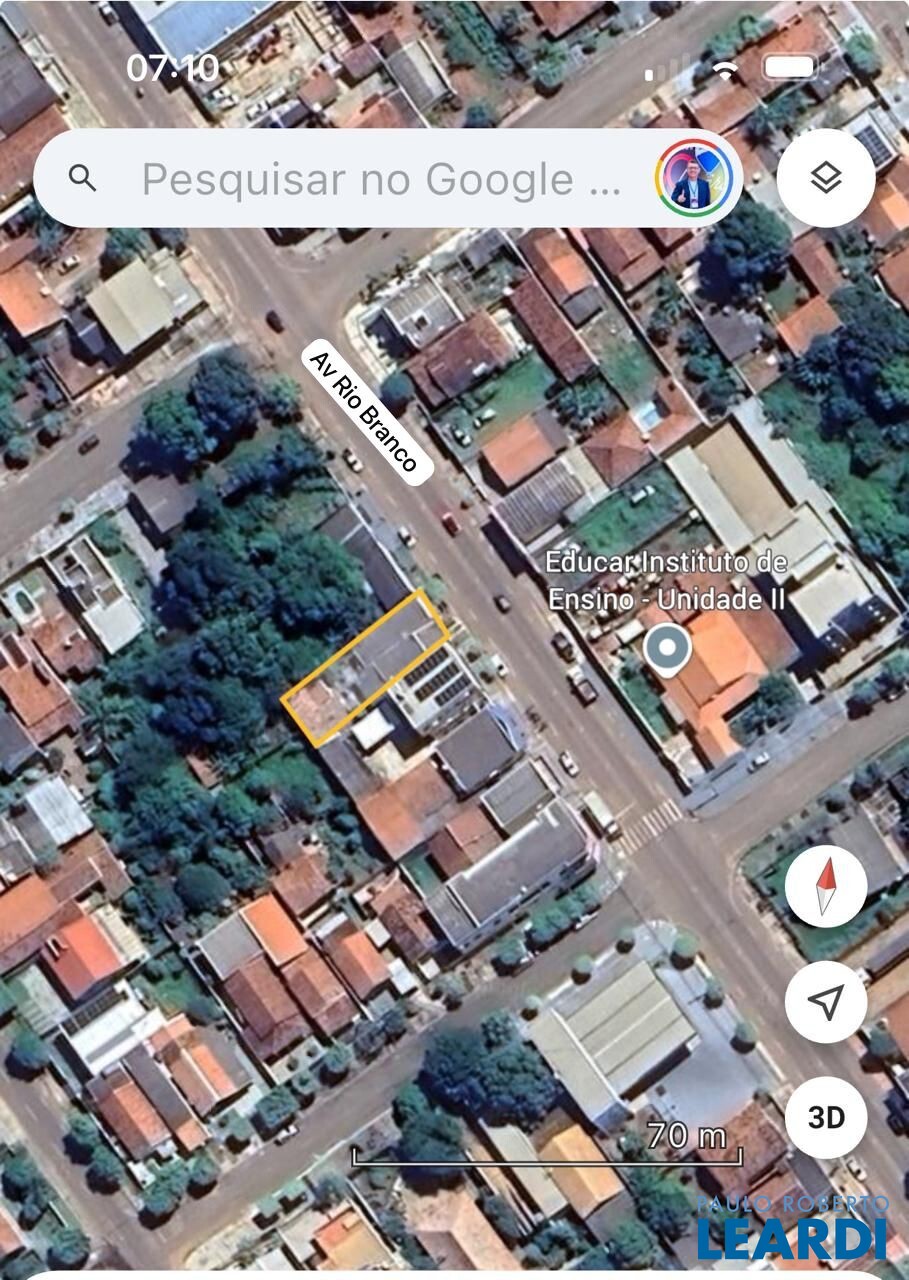909x1280 pixels.
Task: Tap the compass to reset north
Action: (x=826, y=886)
